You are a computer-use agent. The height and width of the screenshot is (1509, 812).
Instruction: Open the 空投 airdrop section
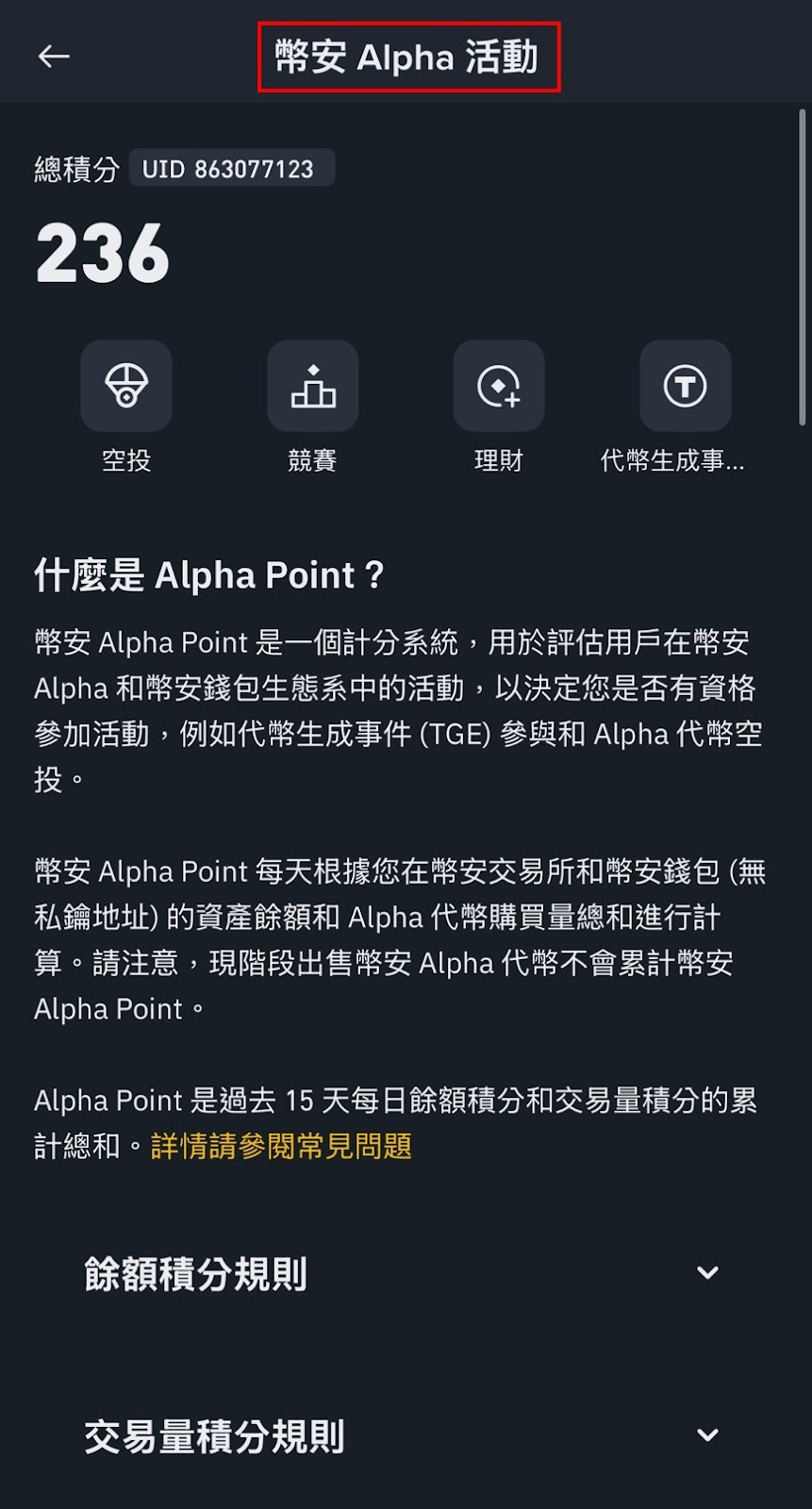coord(126,386)
